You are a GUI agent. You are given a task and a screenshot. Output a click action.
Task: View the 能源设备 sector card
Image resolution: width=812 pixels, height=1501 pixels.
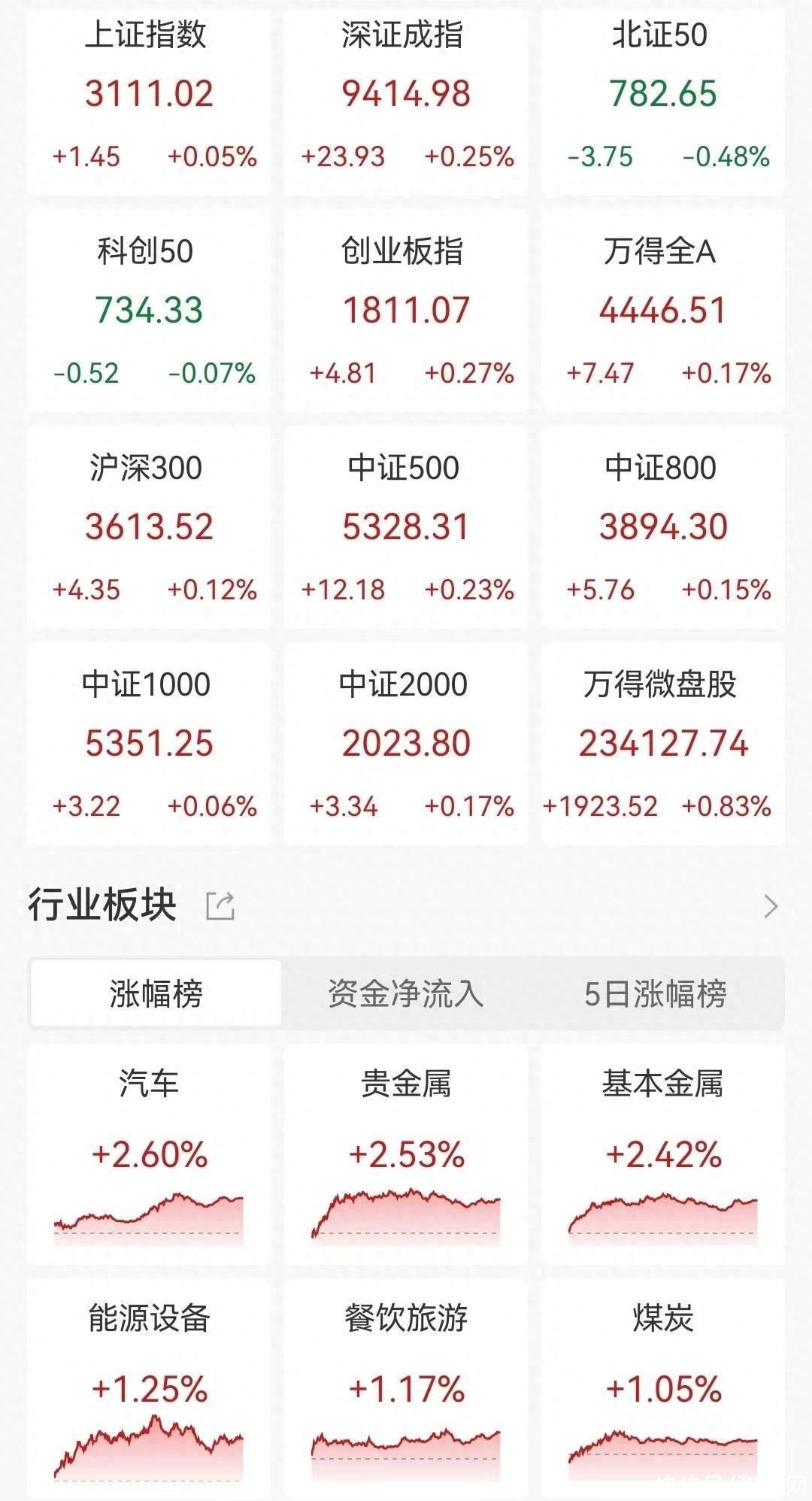(148, 1389)
